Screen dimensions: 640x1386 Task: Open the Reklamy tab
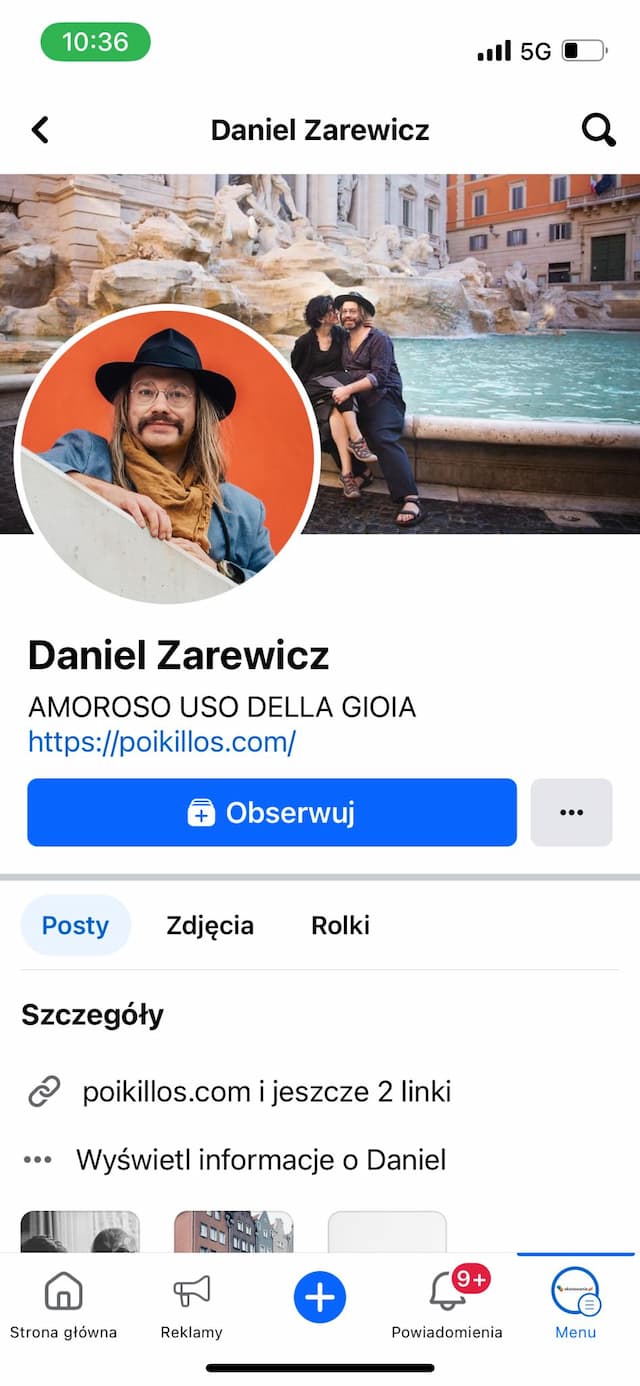191,1304
